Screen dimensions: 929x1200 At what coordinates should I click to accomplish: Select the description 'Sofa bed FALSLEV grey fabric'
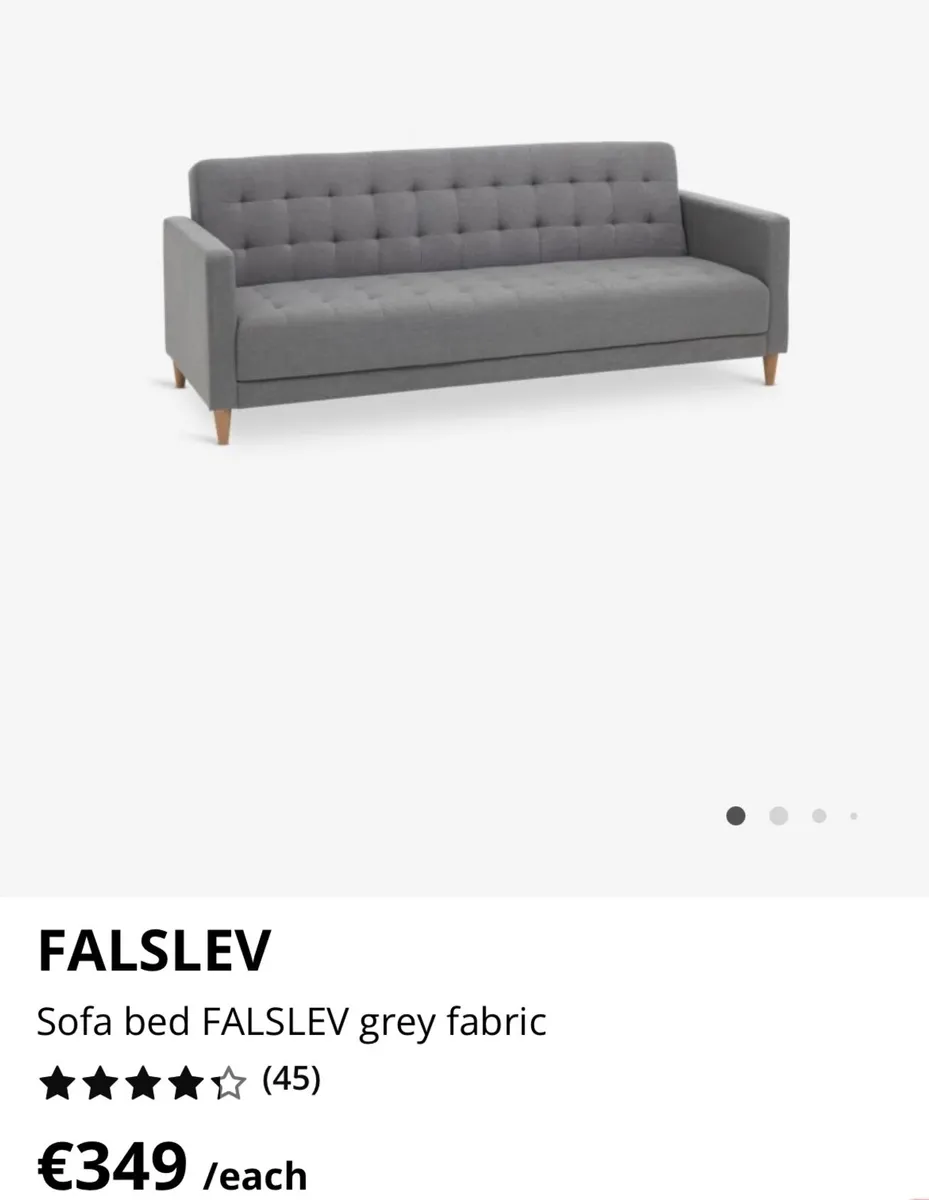click(291, 1021)
